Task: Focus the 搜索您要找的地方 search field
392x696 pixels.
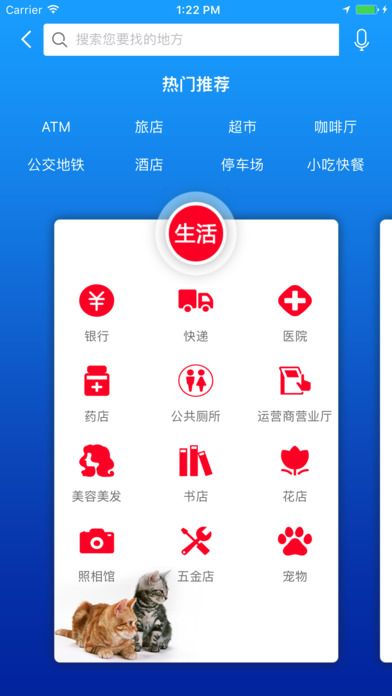Action: point(191,40)
